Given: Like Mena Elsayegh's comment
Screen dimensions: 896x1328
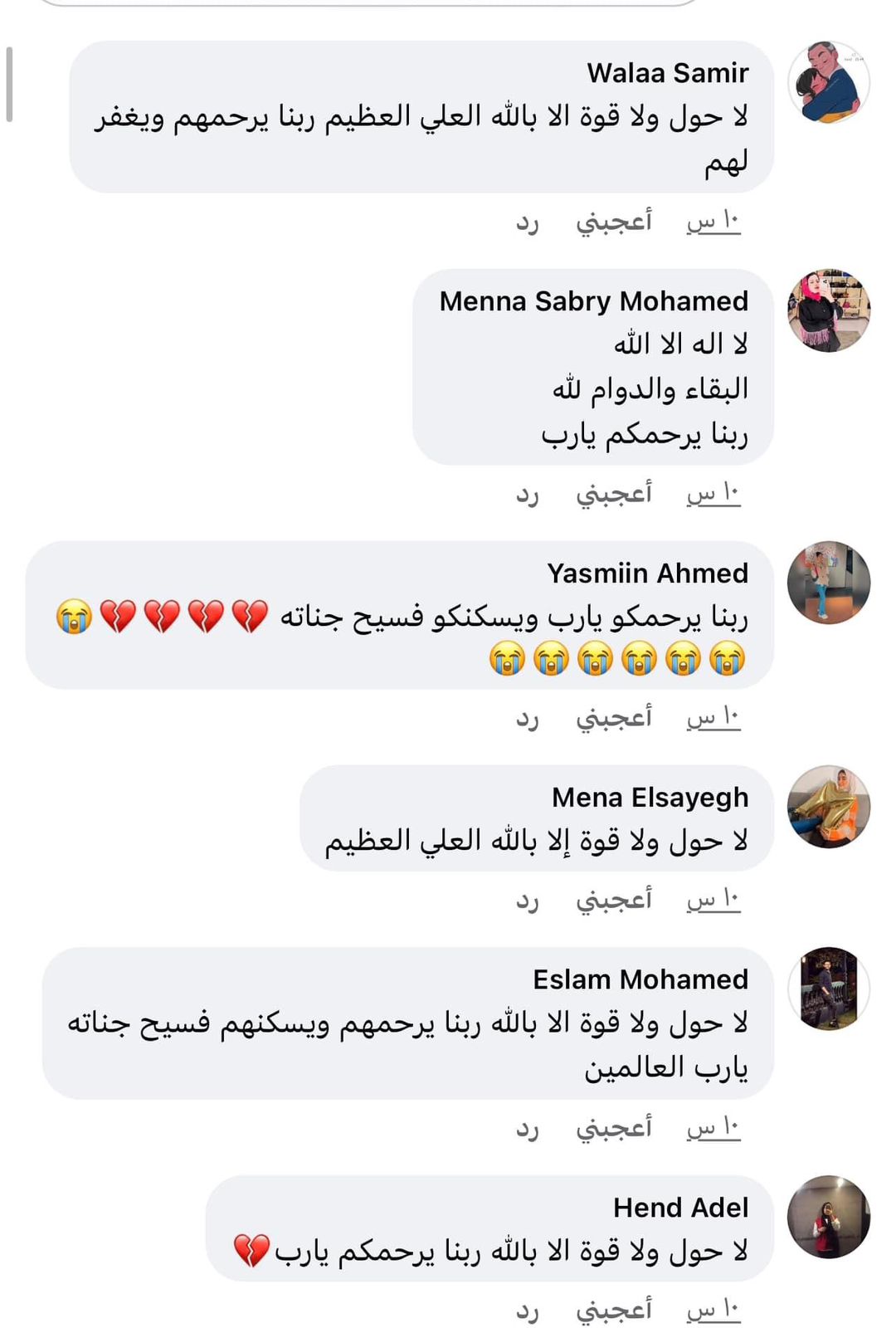Looking at the screenshot, I should (614, 899).
